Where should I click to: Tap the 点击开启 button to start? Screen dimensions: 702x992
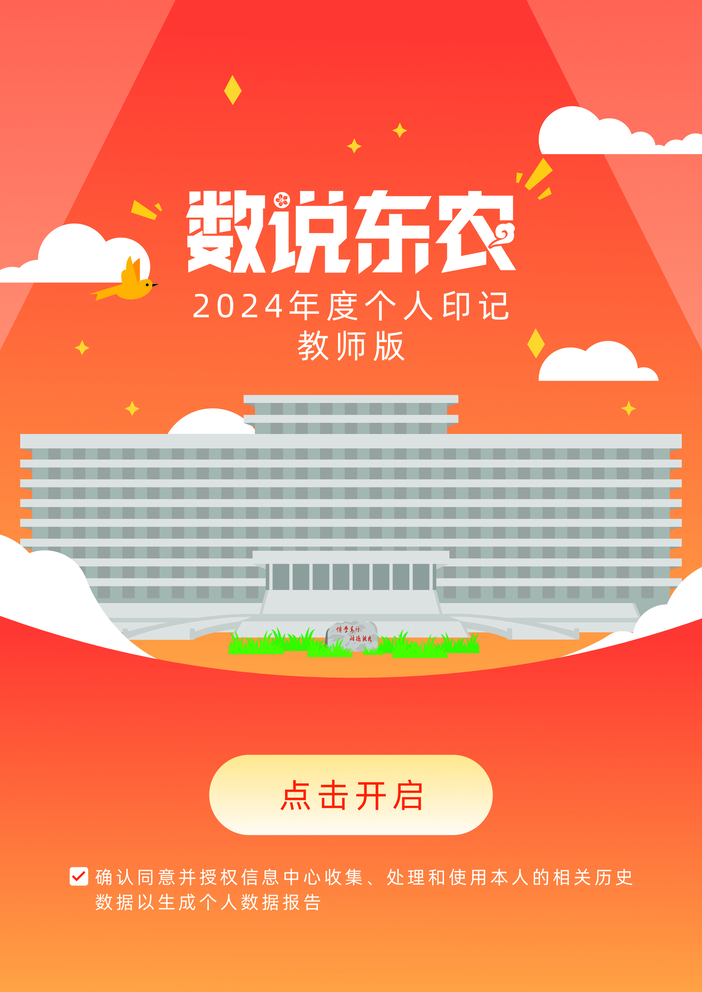[351, 795]
